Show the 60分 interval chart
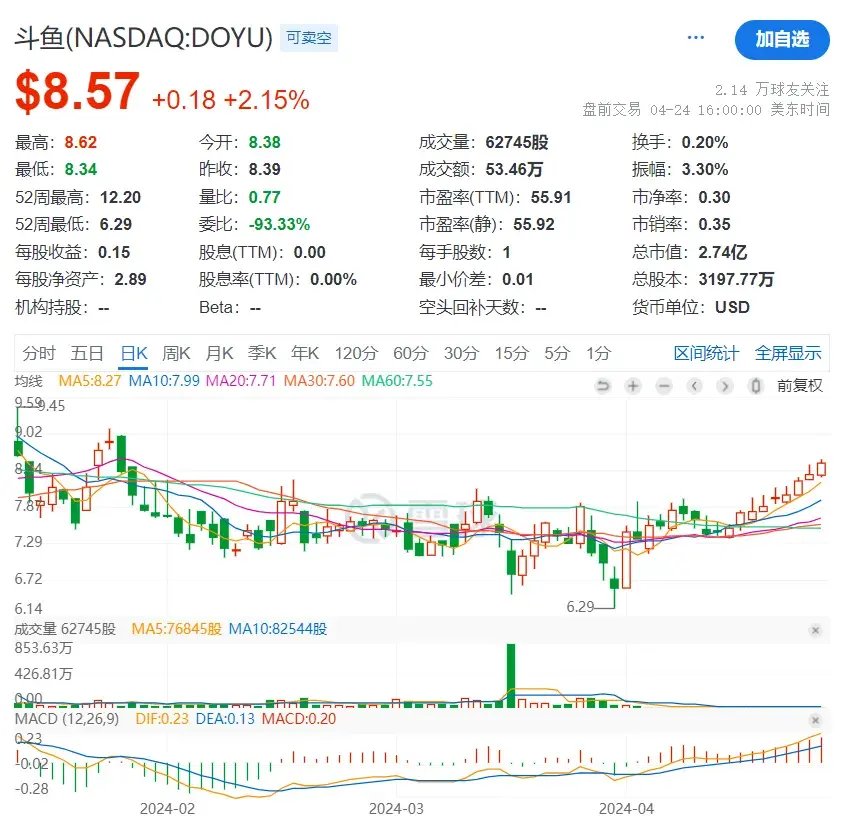Screen dimensions: 843x831 (410, 353)
